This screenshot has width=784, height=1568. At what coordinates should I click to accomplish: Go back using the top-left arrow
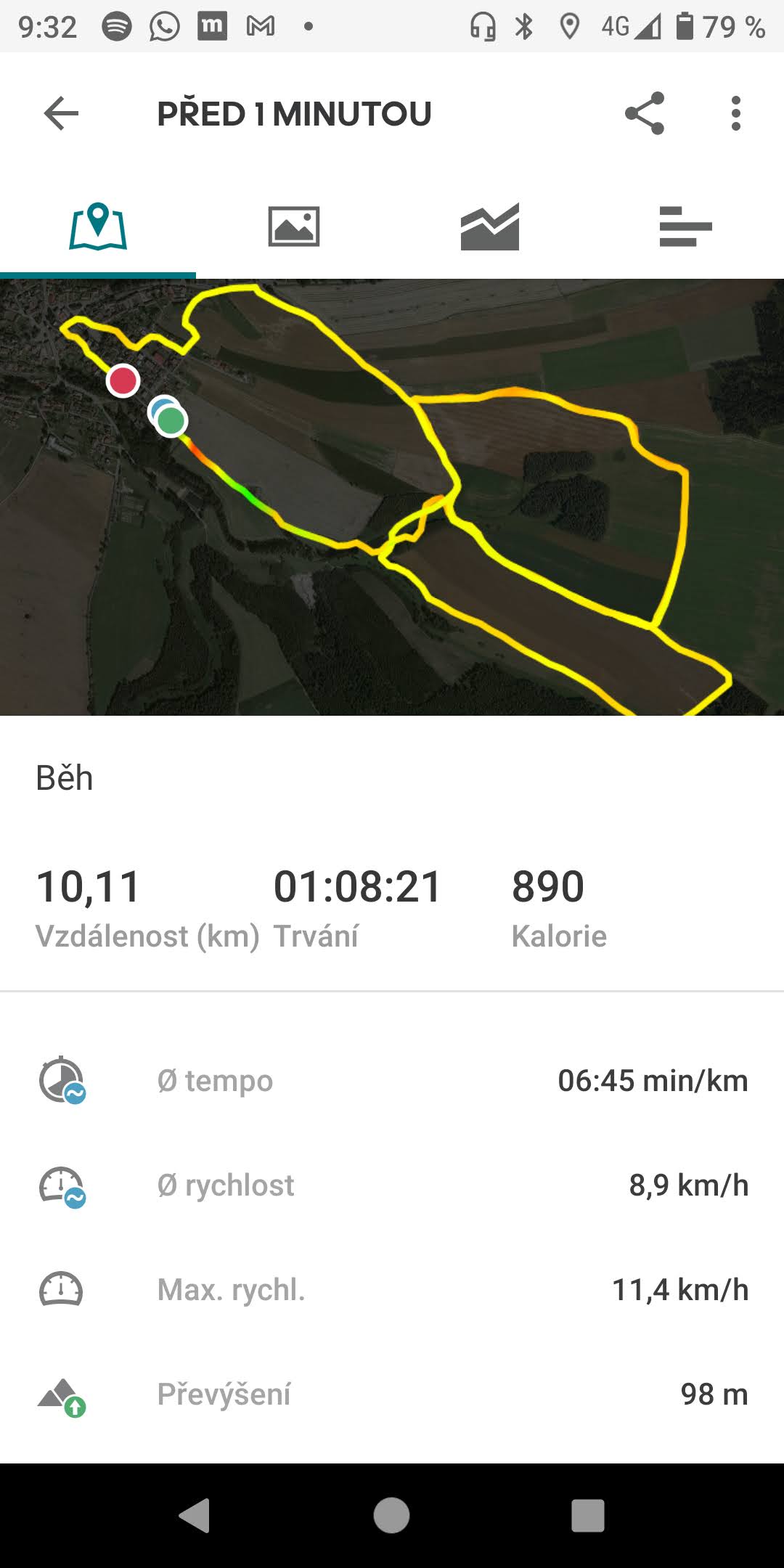click(x=61, y=114)
